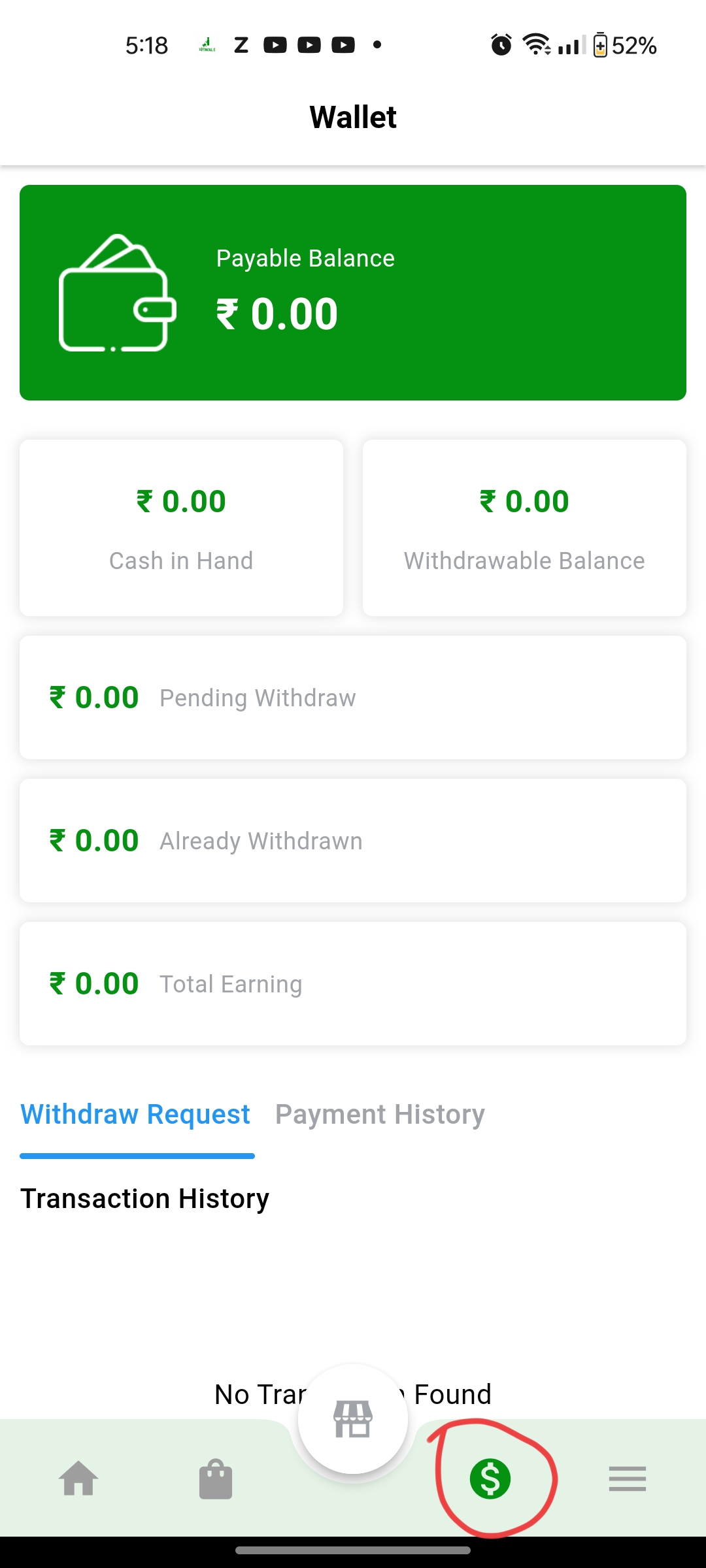Open the dollar wallet tab
Screen dimensions: 706x1568
tap(490, 1478)
